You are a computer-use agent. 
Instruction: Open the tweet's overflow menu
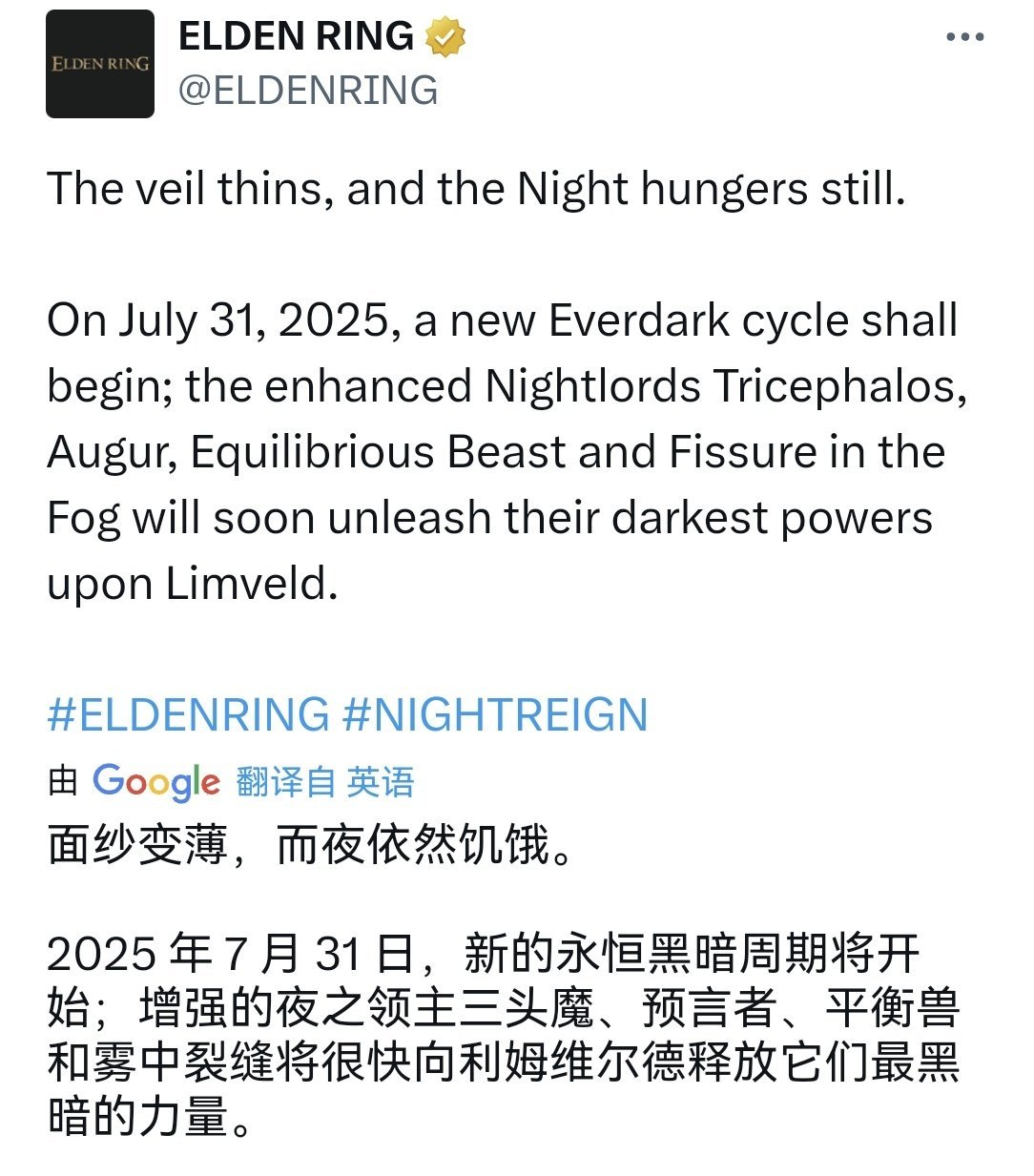click(x=964, y=38)
